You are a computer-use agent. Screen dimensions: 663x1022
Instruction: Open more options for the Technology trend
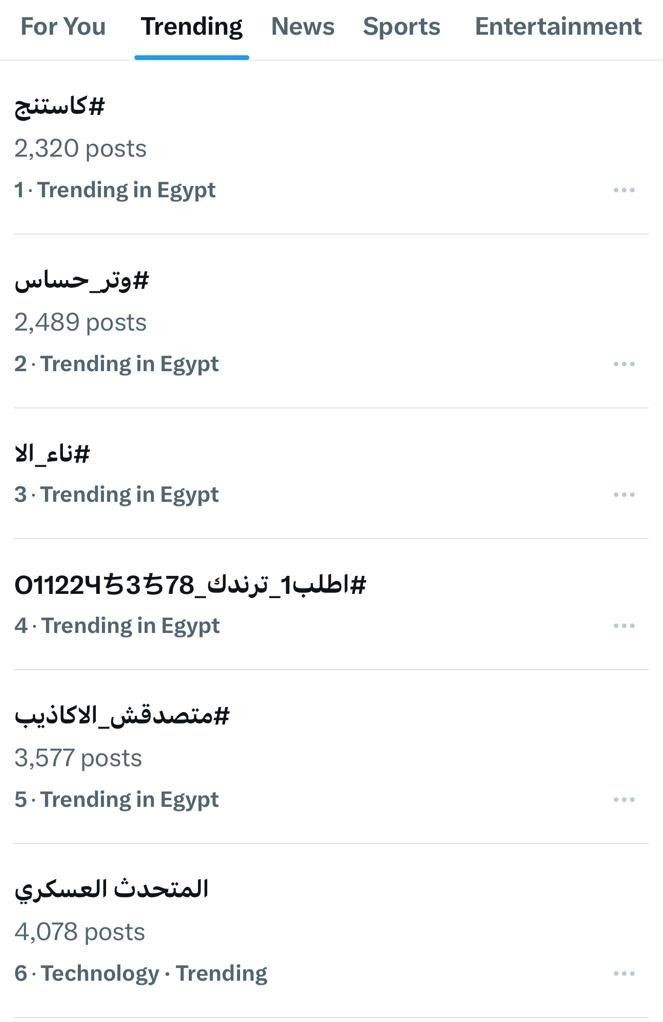coord(624,974)
